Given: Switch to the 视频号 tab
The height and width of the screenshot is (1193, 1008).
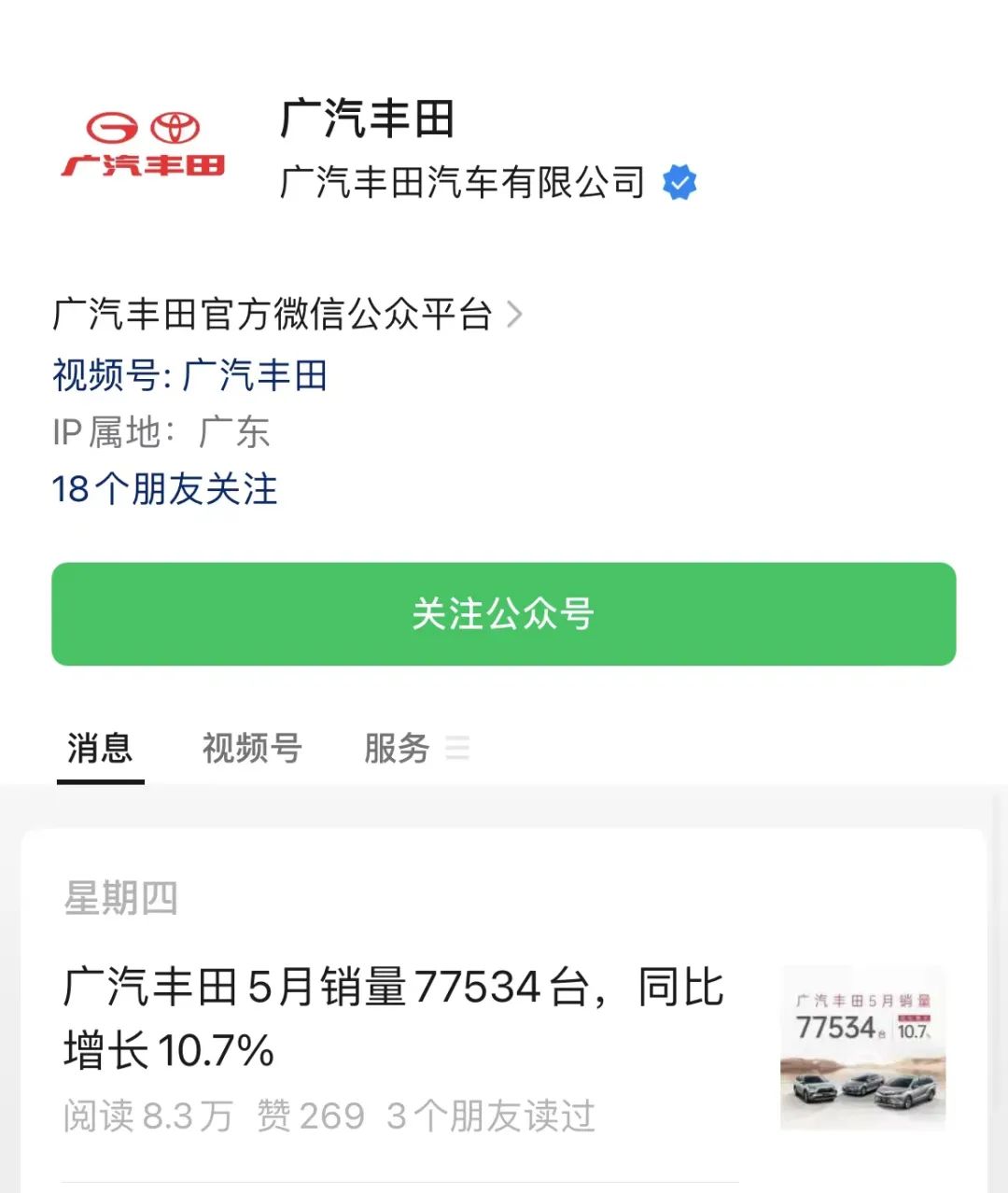Looking at the screenshot, I should coord(251,748).
